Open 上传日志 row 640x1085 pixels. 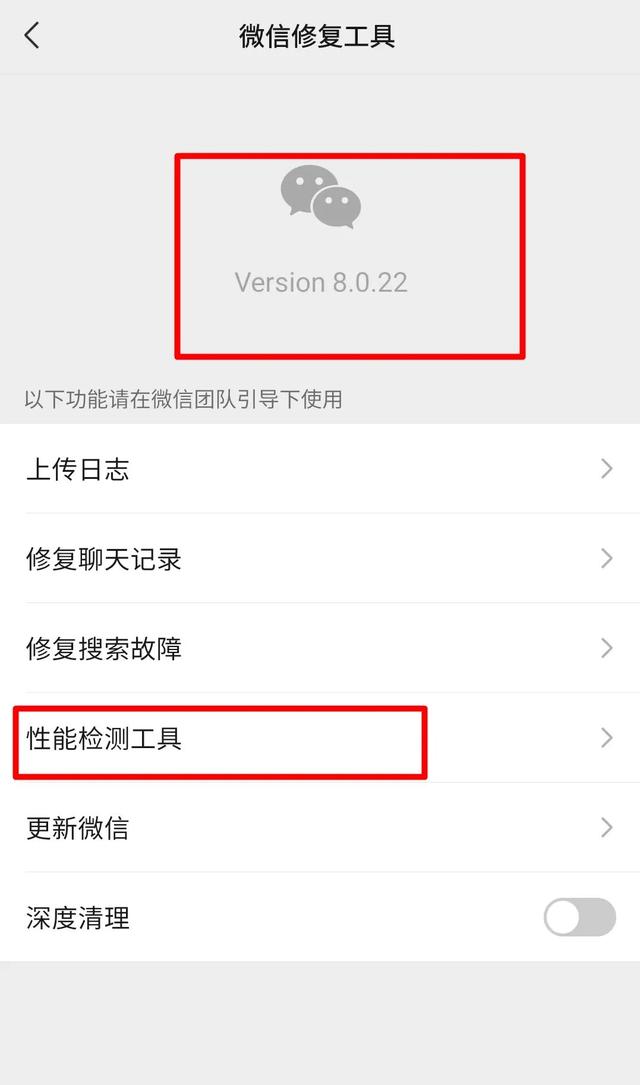320,469
